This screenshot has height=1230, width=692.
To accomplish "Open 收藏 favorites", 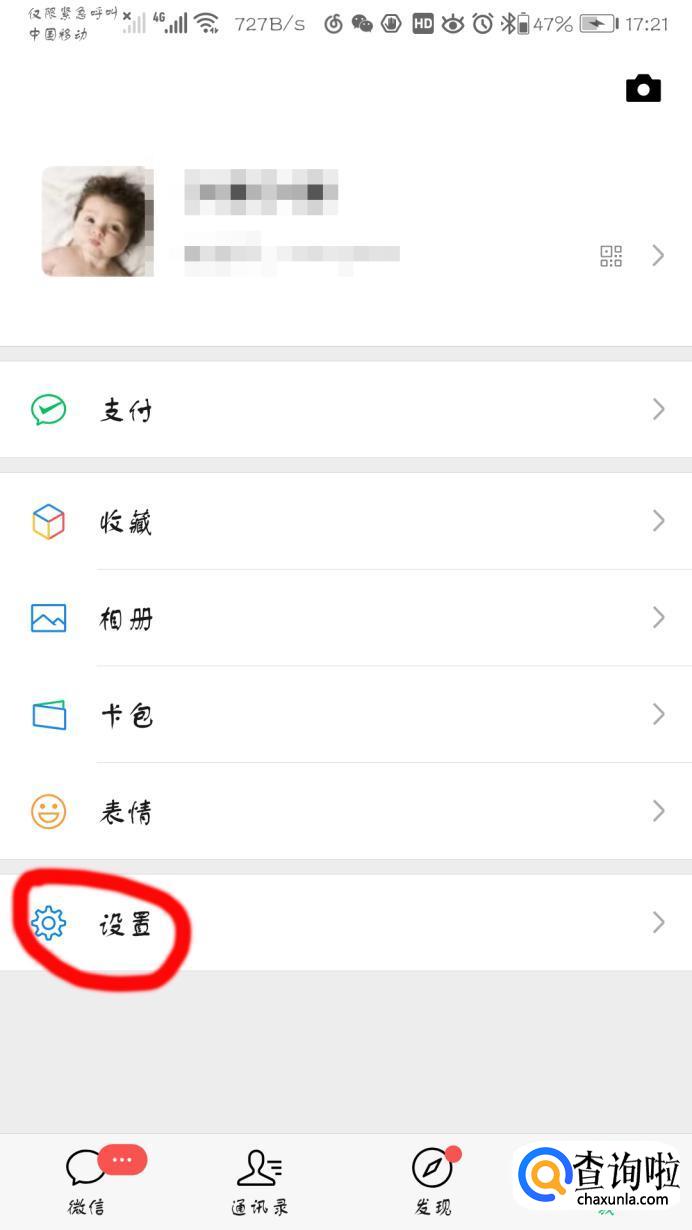I will [x=345, y=521].
